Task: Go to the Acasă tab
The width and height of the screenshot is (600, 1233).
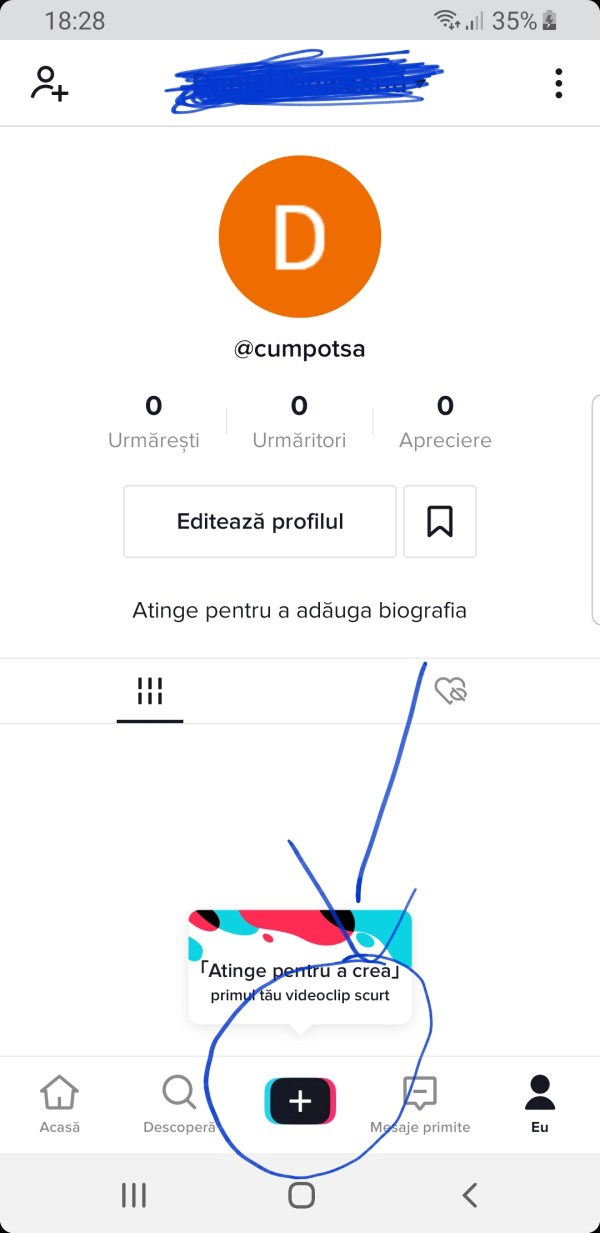Action: [x=60, y=1104]
